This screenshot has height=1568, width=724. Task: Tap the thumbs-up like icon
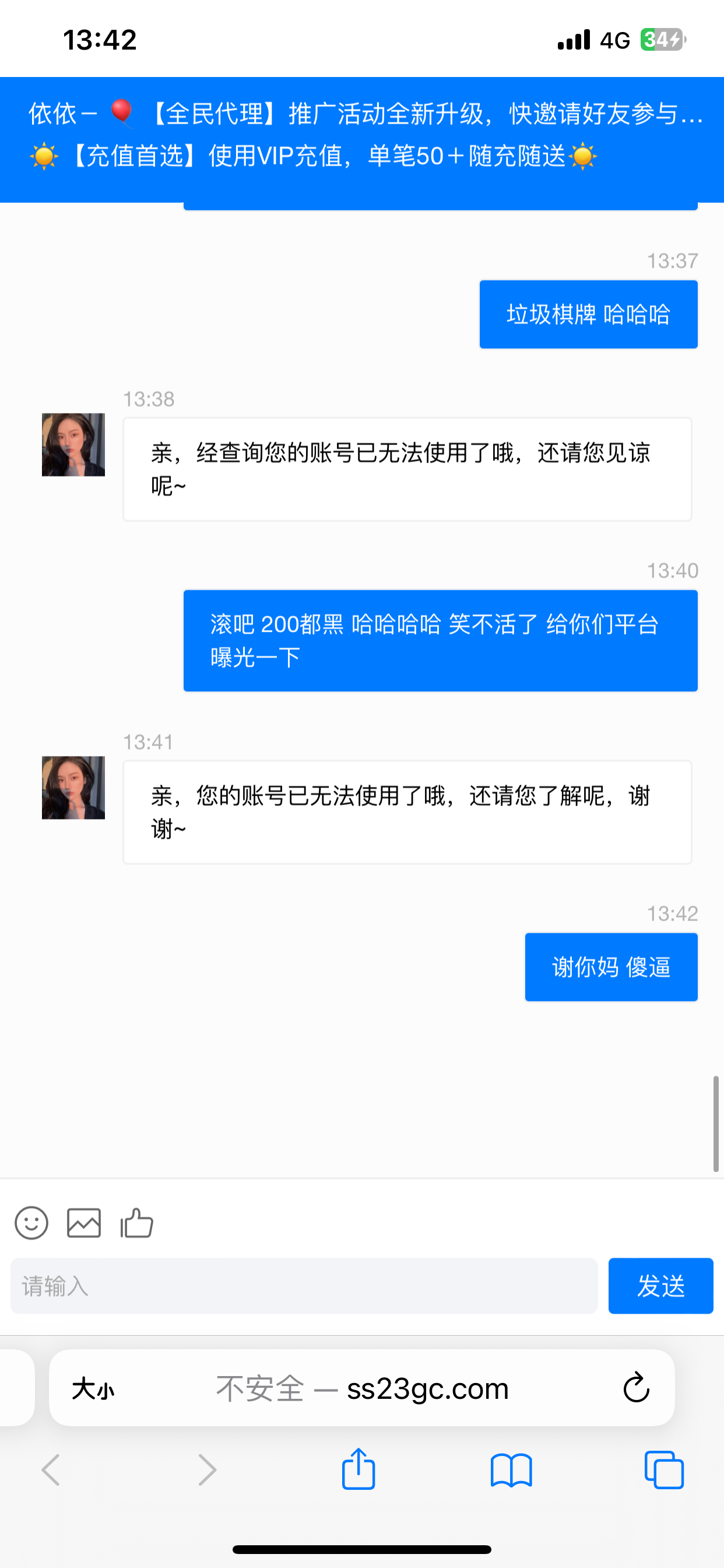click(x=136, y=1223)
